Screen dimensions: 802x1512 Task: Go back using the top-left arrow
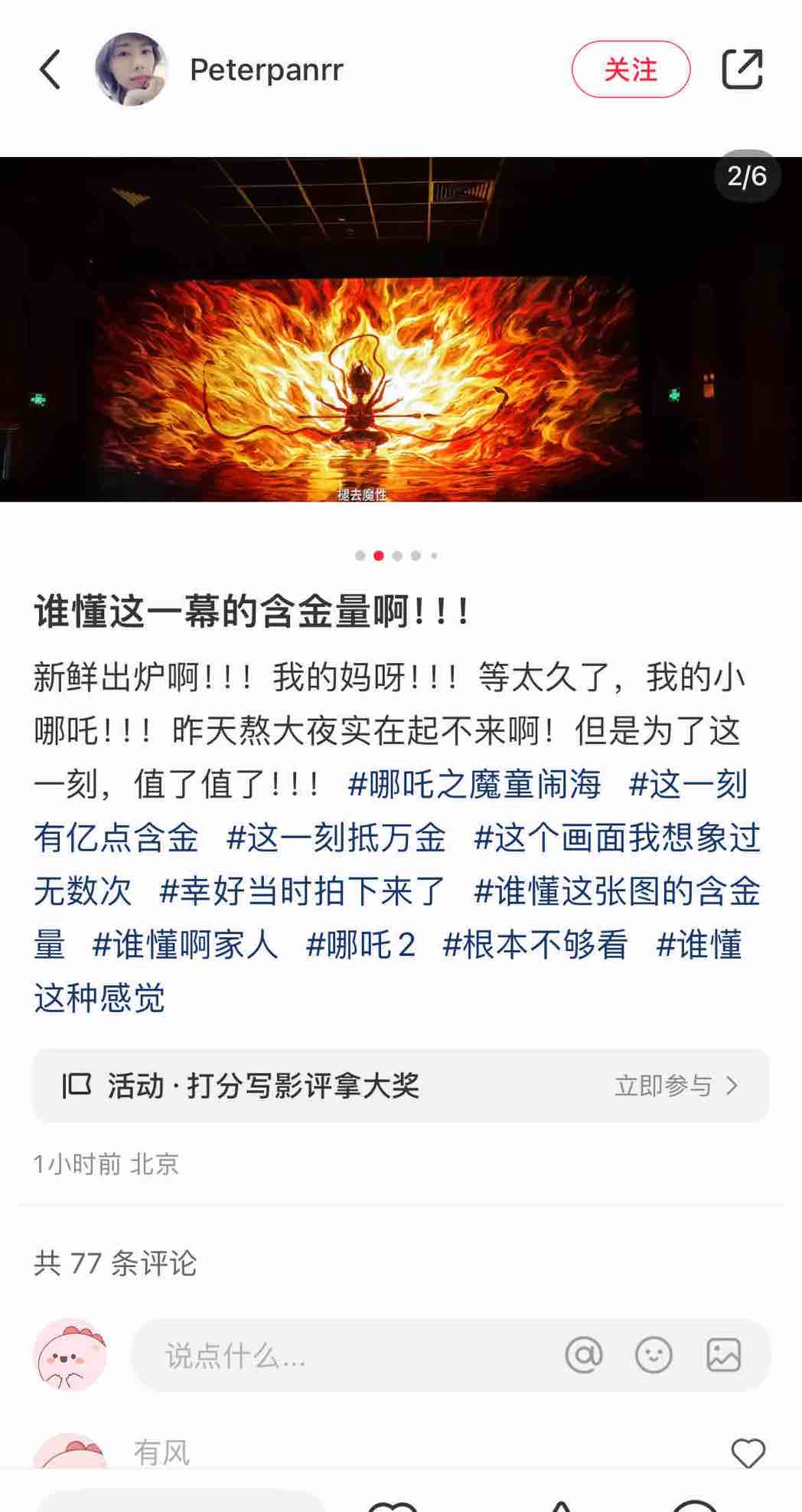click(51, 70)
